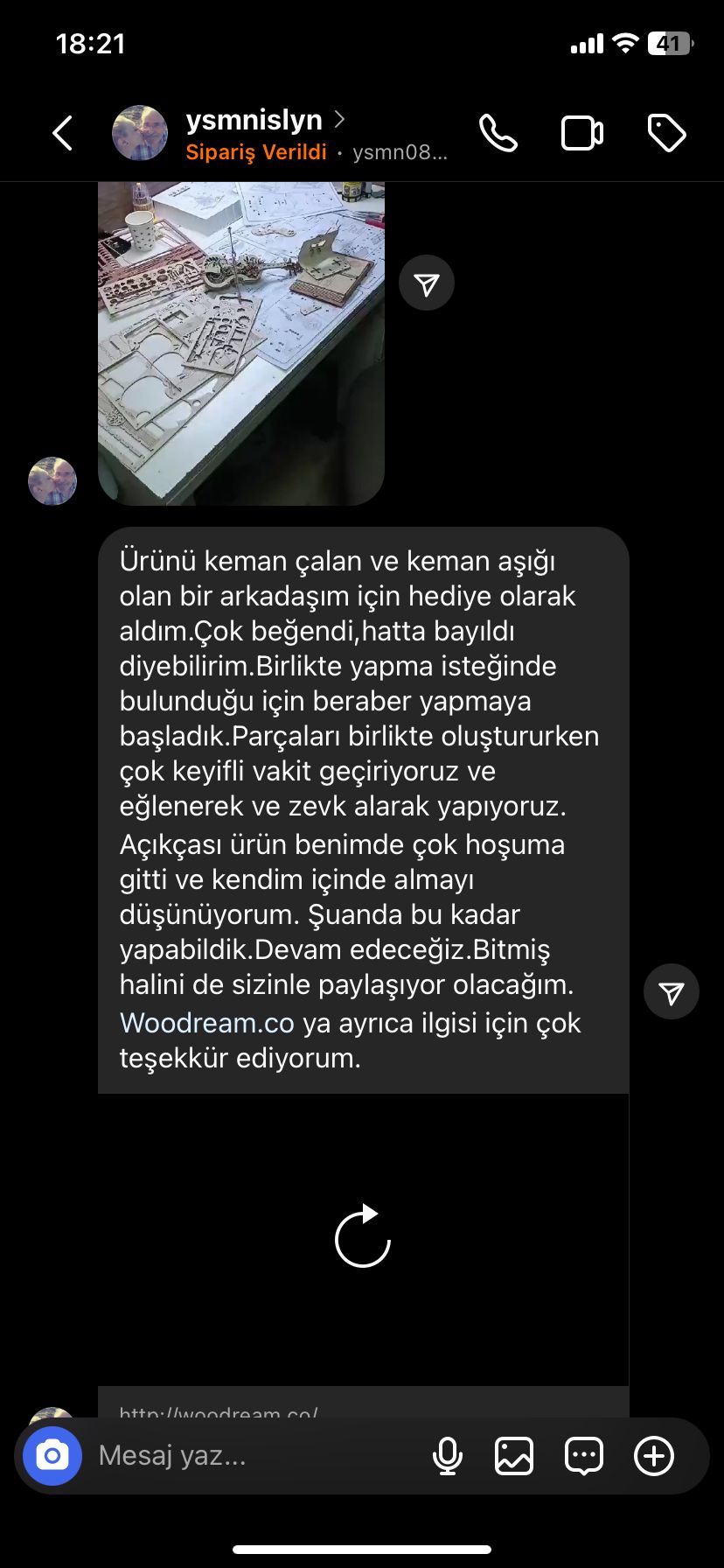The width and height of the screenshot is (724, 1568).
Task: Tap ysmnislyn's small avatar beside the photo
Action: pos(52,480)
